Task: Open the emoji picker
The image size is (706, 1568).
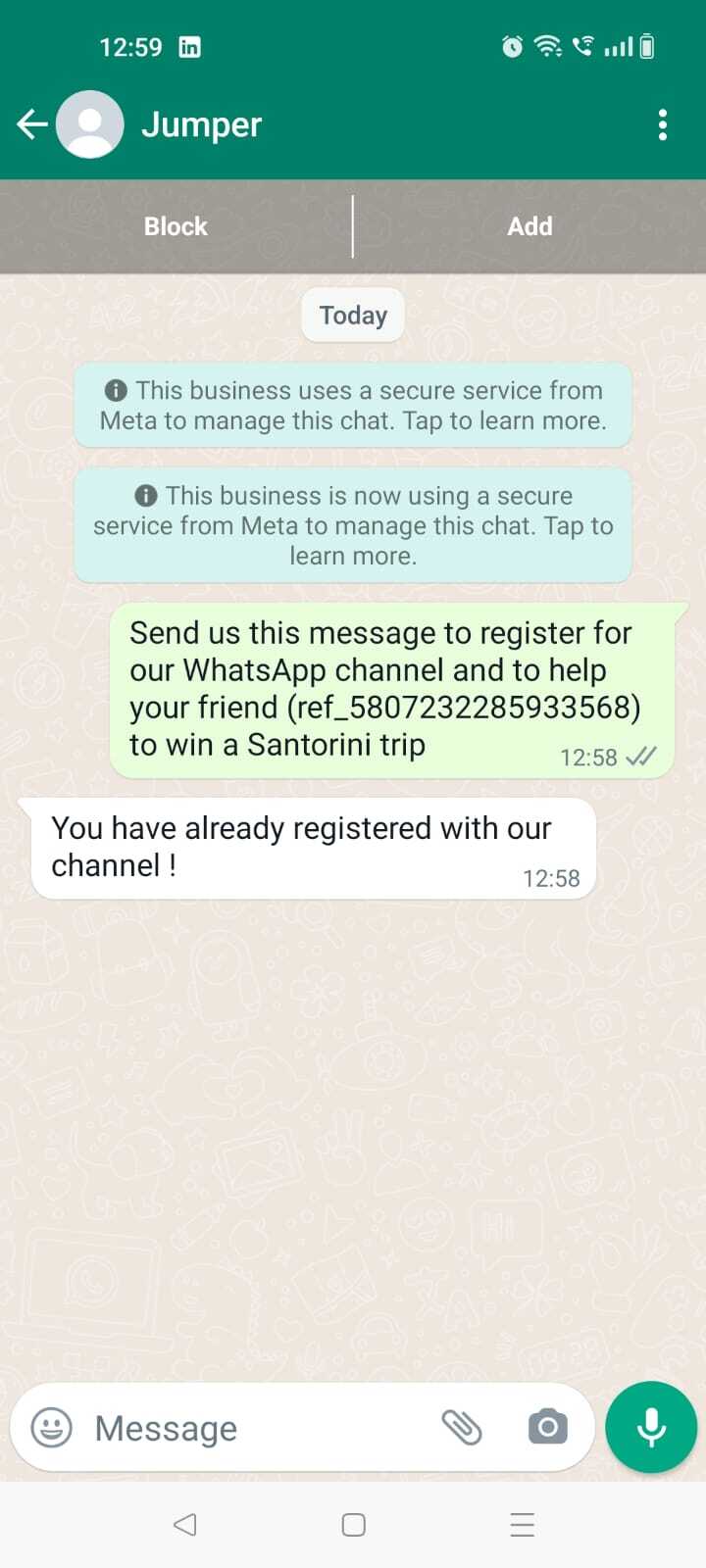Action: [52, 1428]
